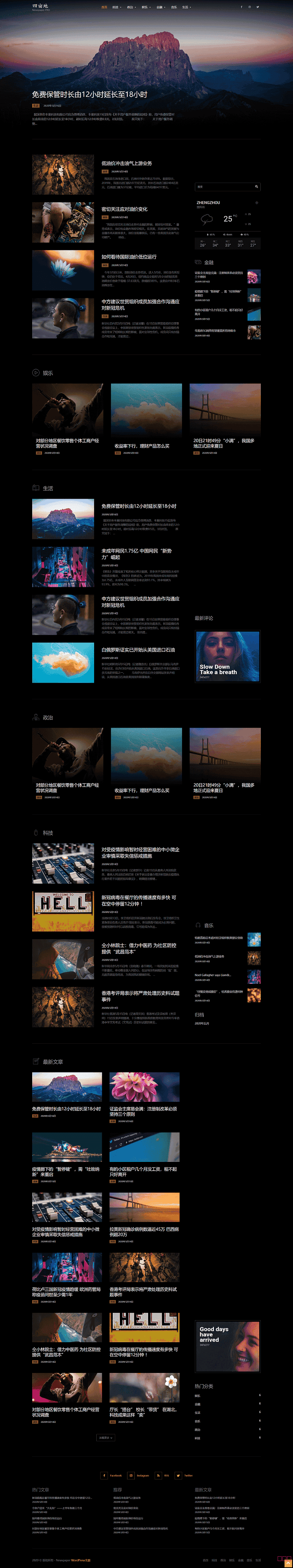
Task: Read the article 密切关注应对油价变化
Action: tap(124, 209)
